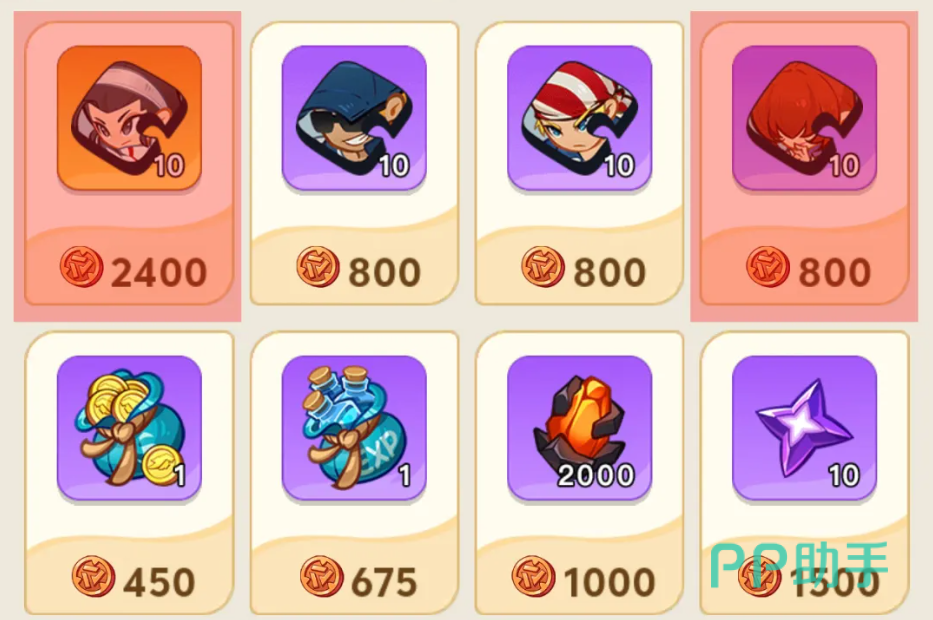Select the 2400-coin headband girl fragment card

[129, 165]
